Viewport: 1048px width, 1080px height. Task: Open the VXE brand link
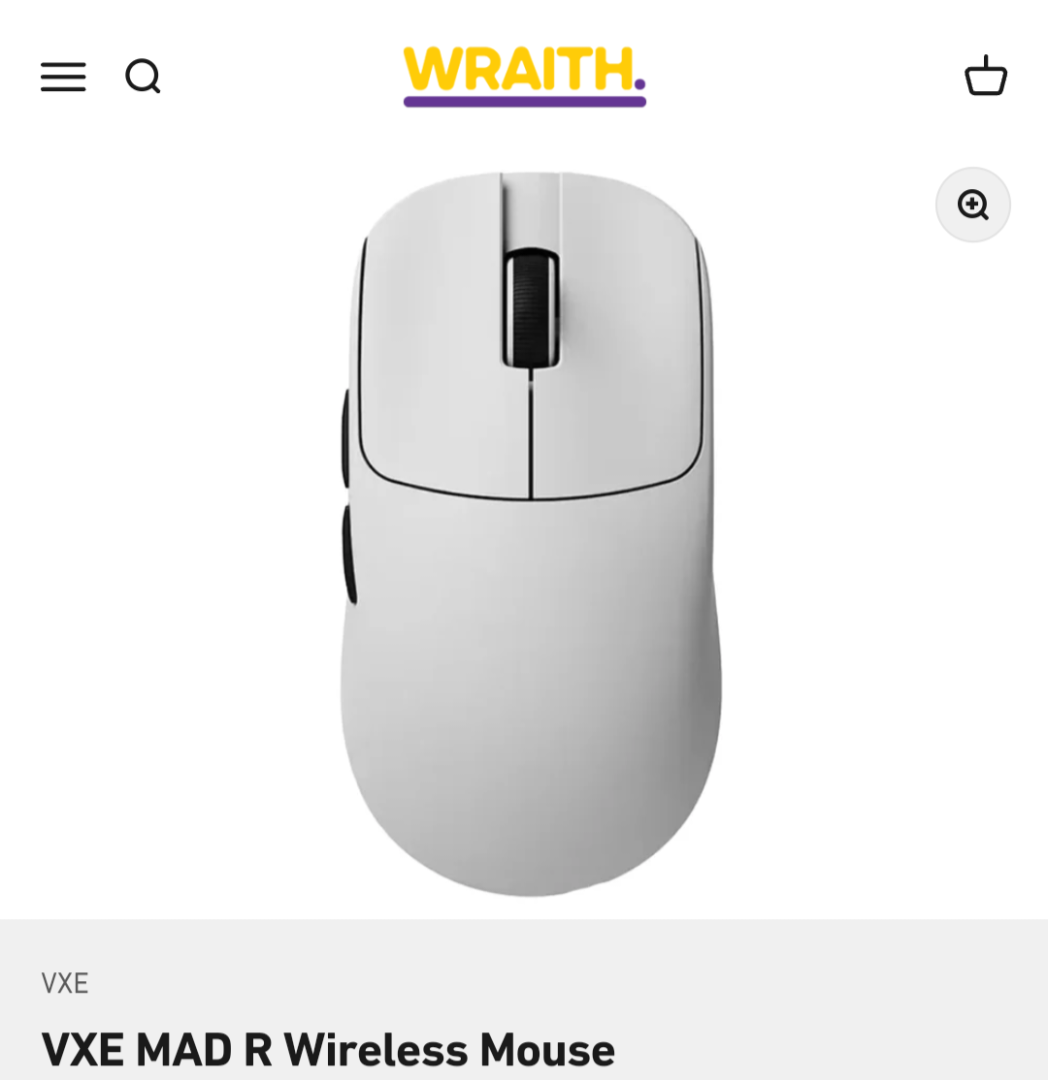point(65,983)
